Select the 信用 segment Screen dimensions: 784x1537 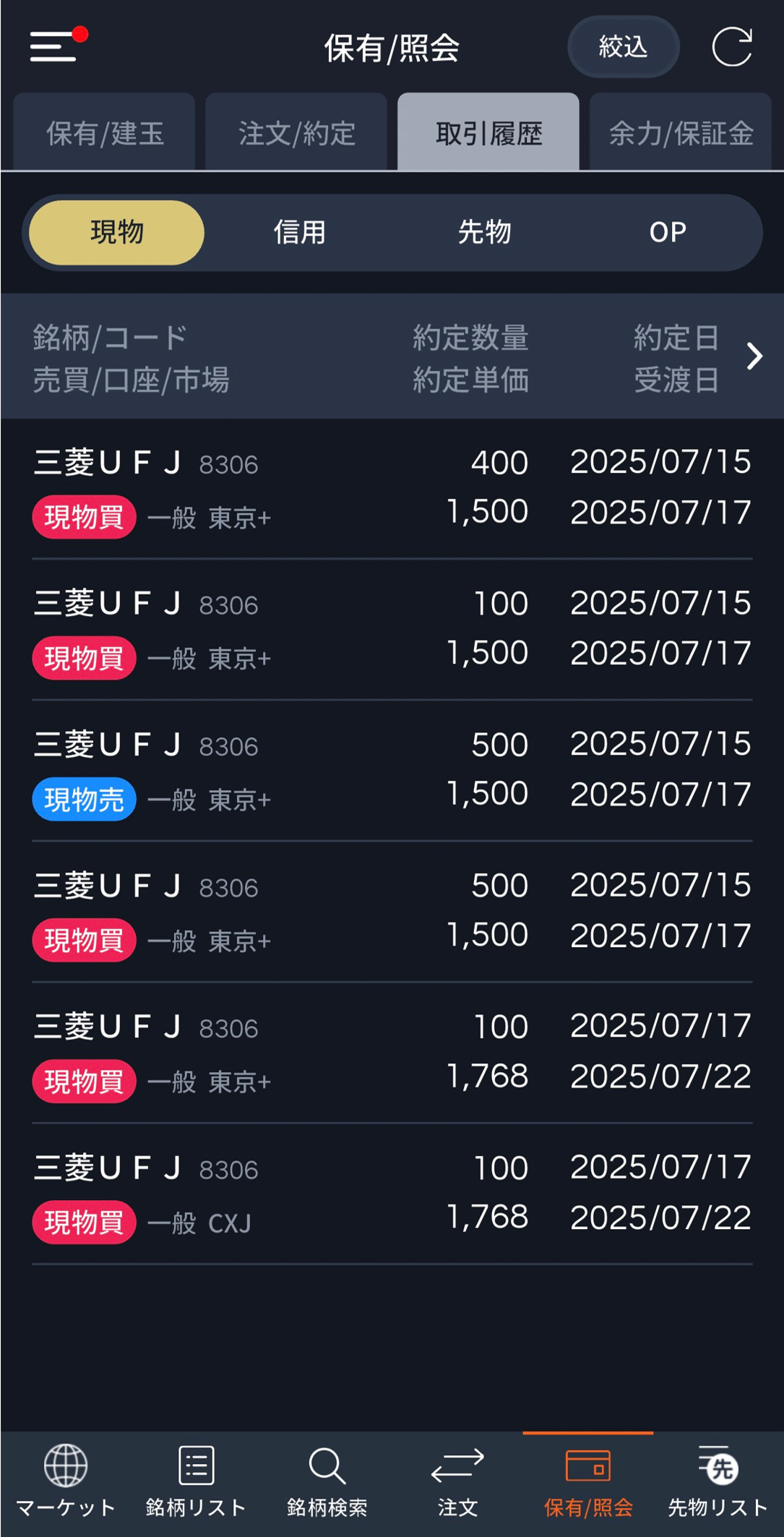click(300, 232)
